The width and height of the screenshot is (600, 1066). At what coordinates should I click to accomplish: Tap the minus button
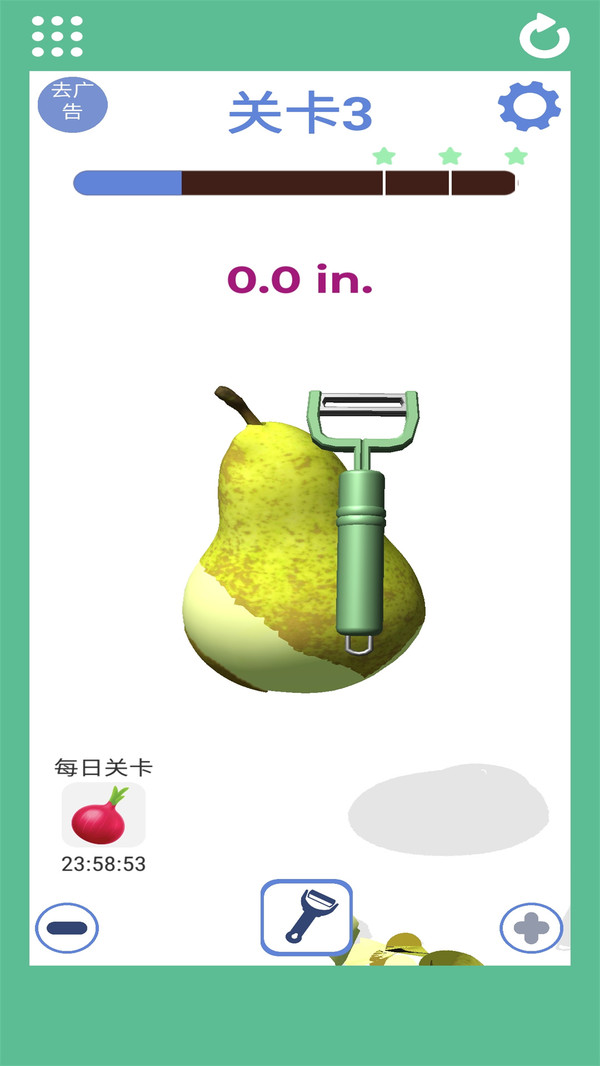click(x=67, y=928)
